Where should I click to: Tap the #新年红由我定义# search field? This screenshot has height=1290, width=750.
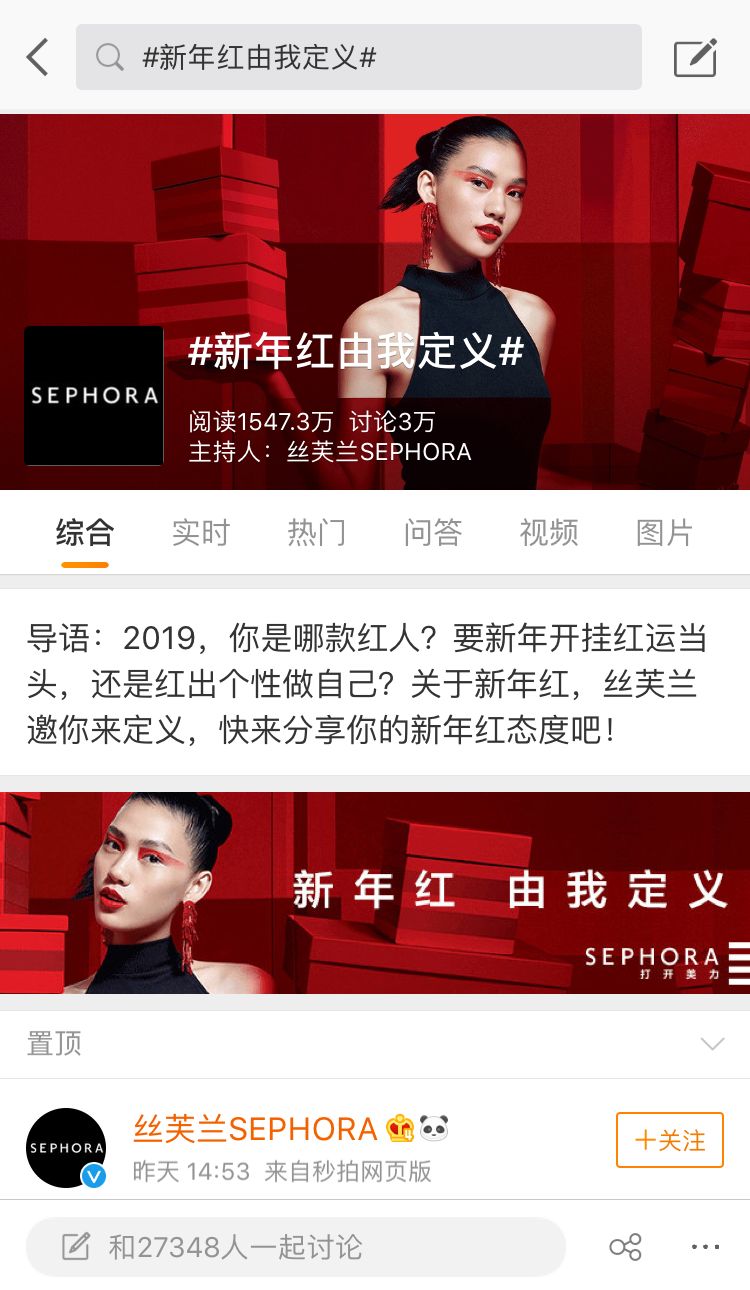coord(358,57)
